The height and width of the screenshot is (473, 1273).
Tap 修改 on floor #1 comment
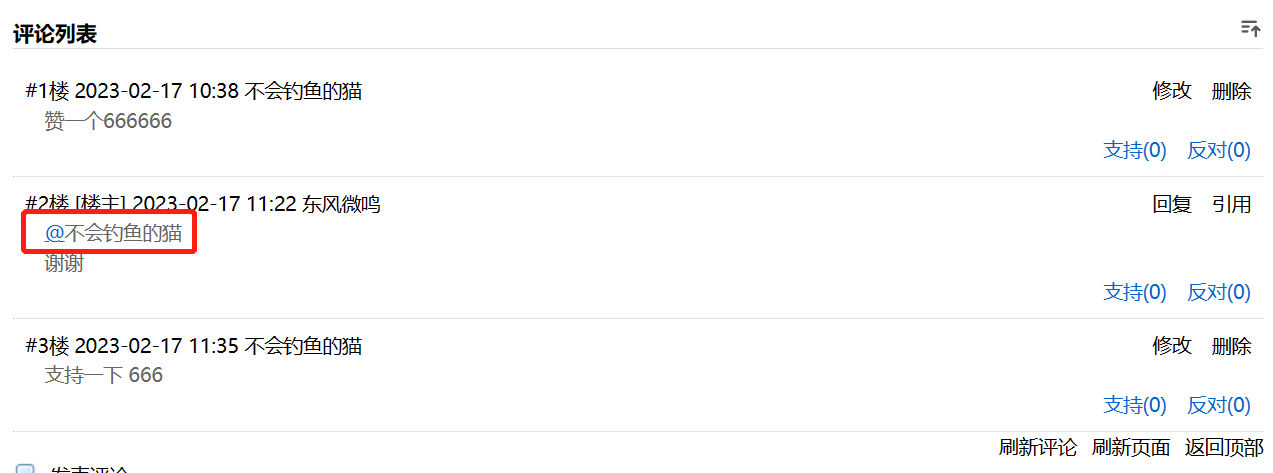pos(1172,91)
